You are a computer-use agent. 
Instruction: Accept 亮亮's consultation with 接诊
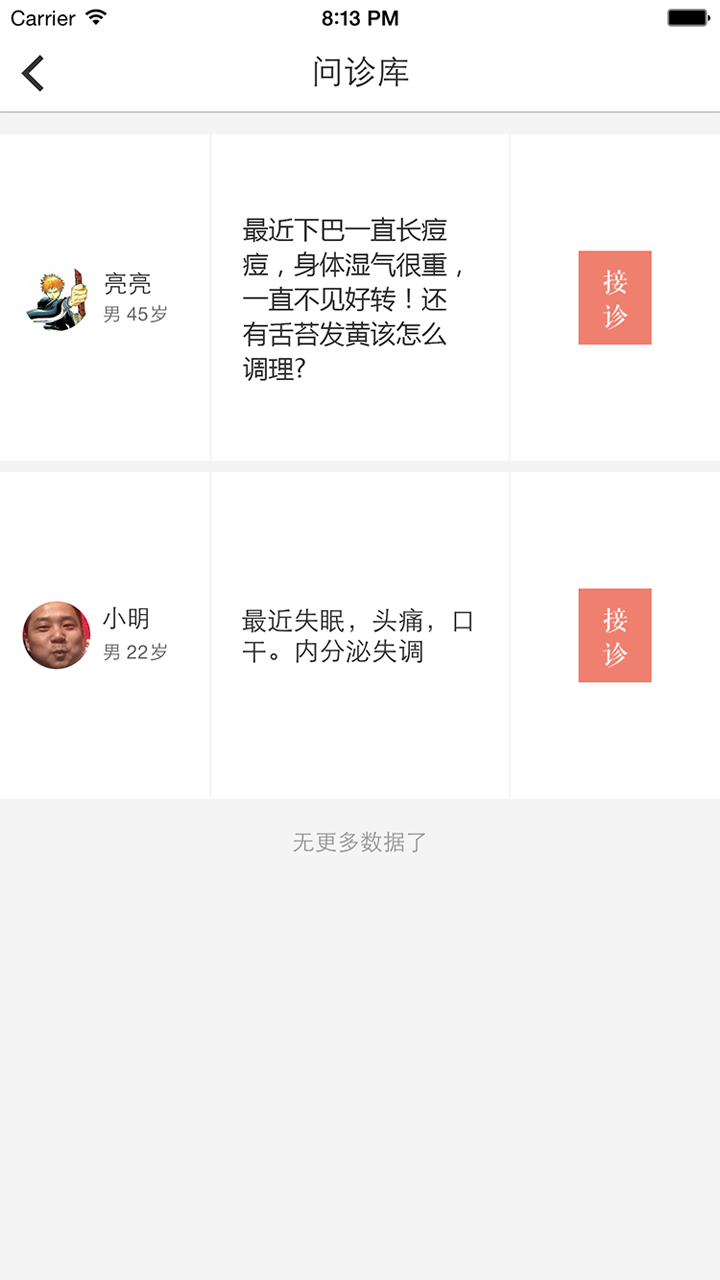click(x=614, y=298)
